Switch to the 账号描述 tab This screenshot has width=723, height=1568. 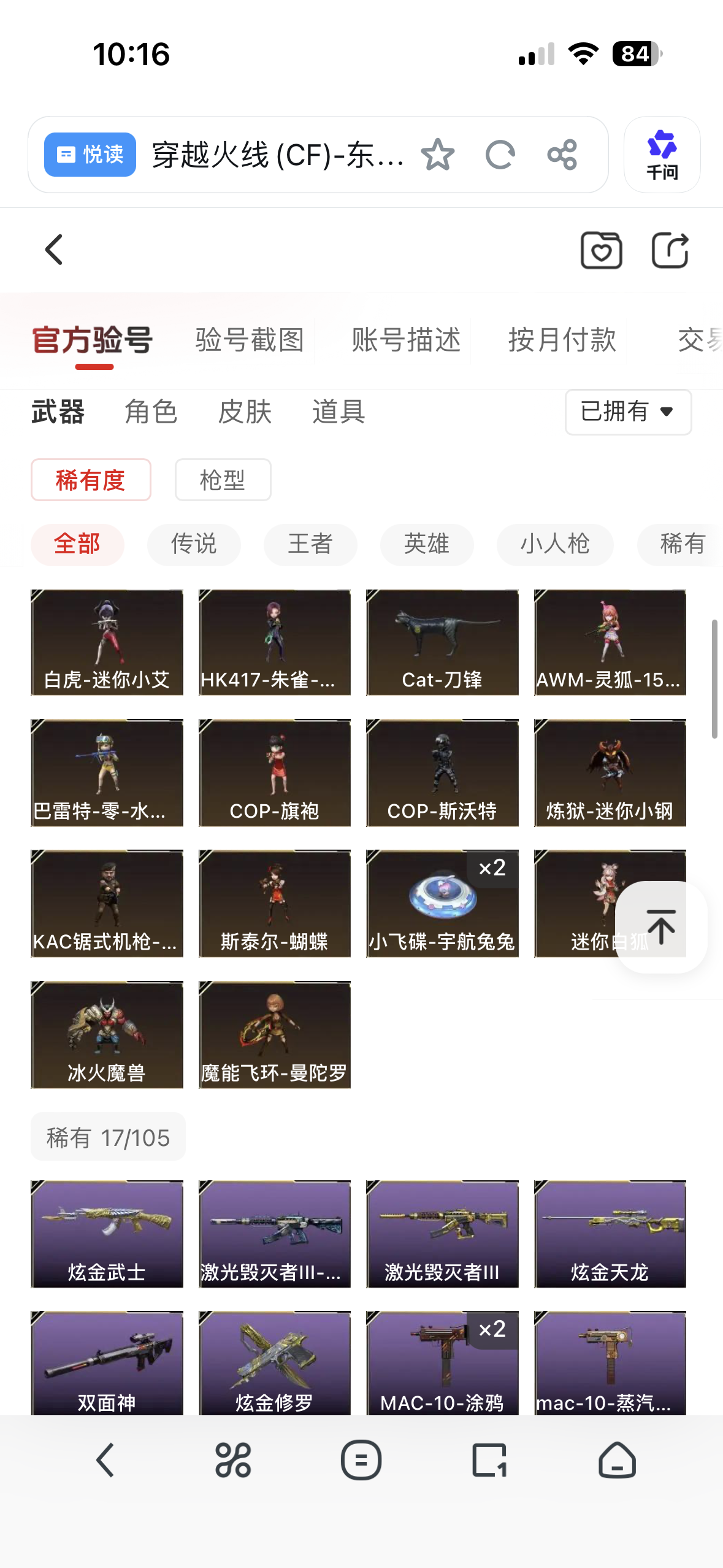pos(406,340)
